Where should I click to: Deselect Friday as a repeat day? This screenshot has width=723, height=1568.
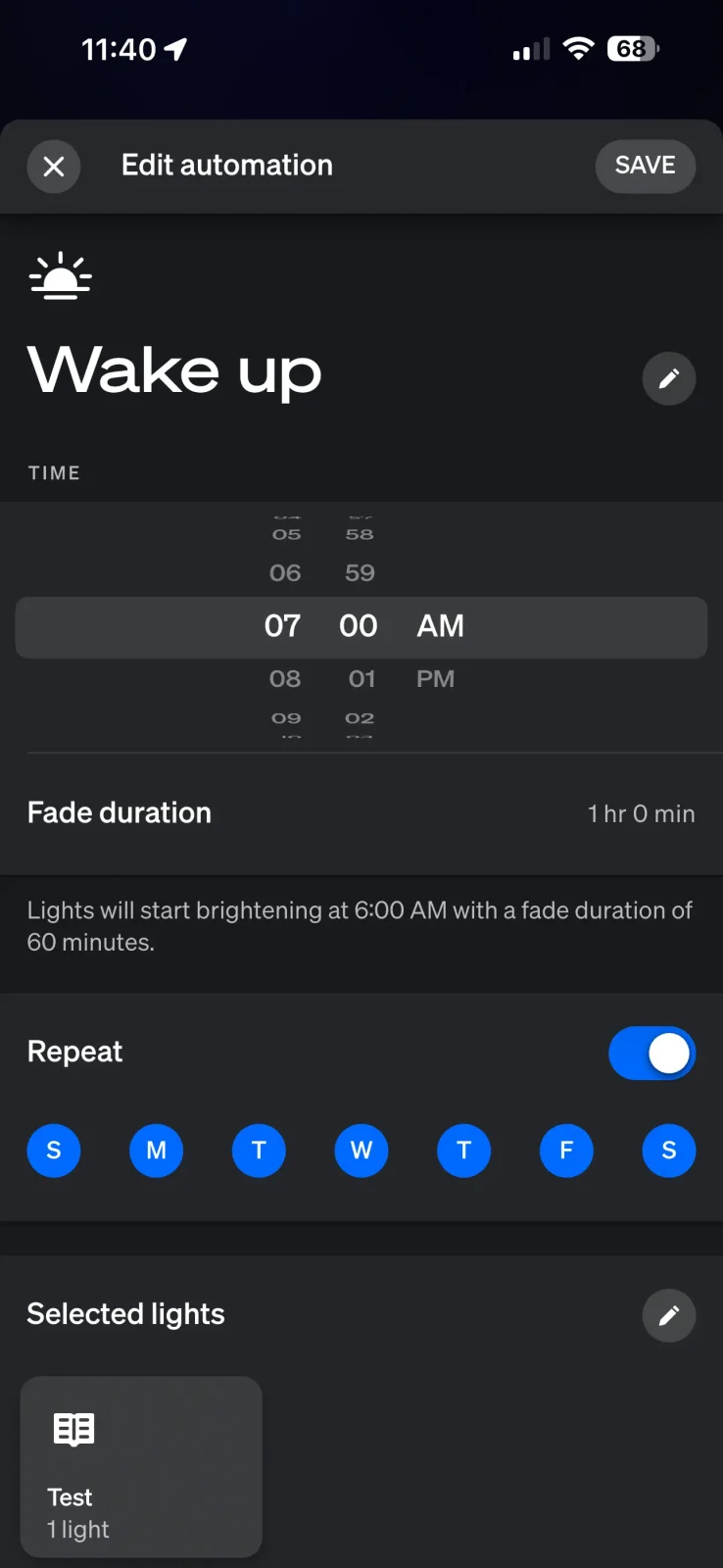pos(566,1151)
